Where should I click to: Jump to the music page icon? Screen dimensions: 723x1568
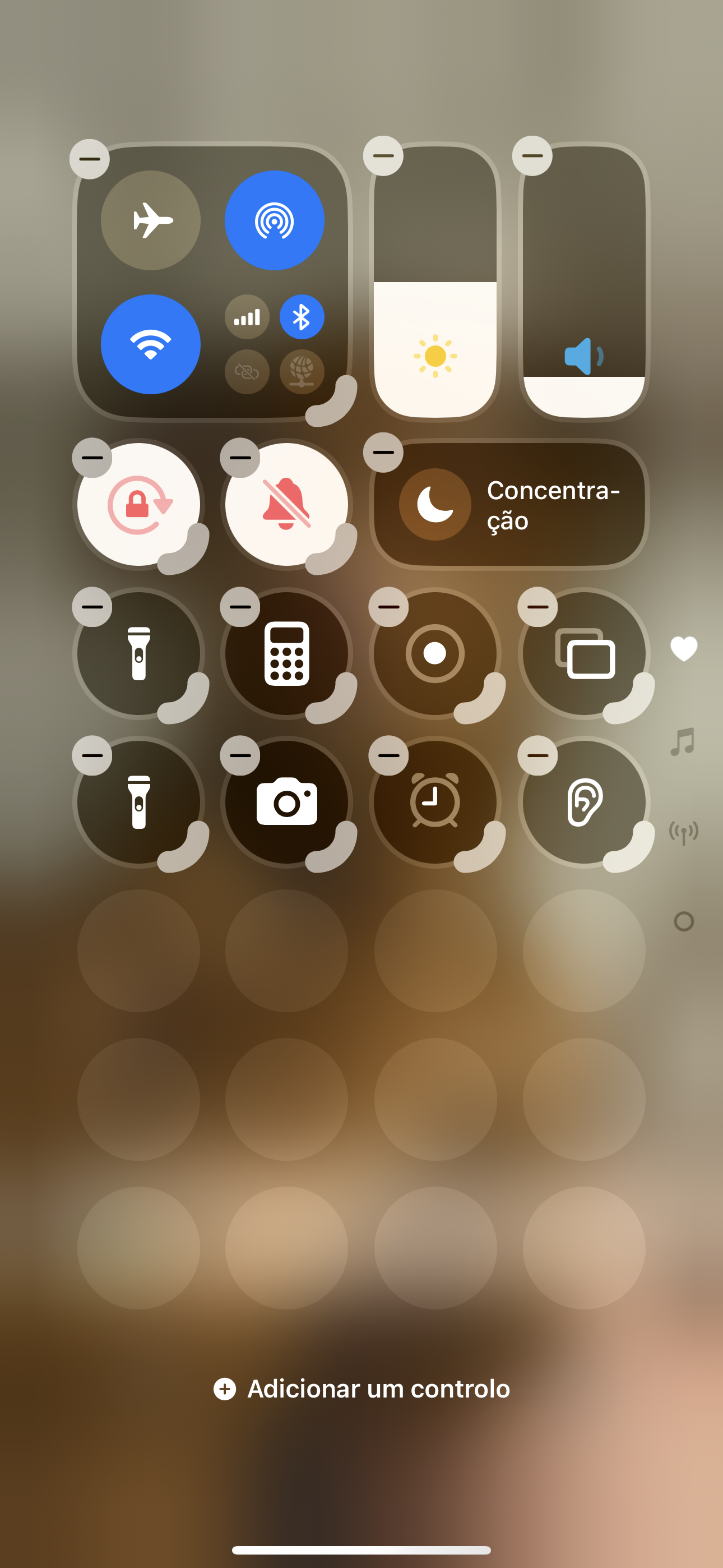click(x=683, y=741)
